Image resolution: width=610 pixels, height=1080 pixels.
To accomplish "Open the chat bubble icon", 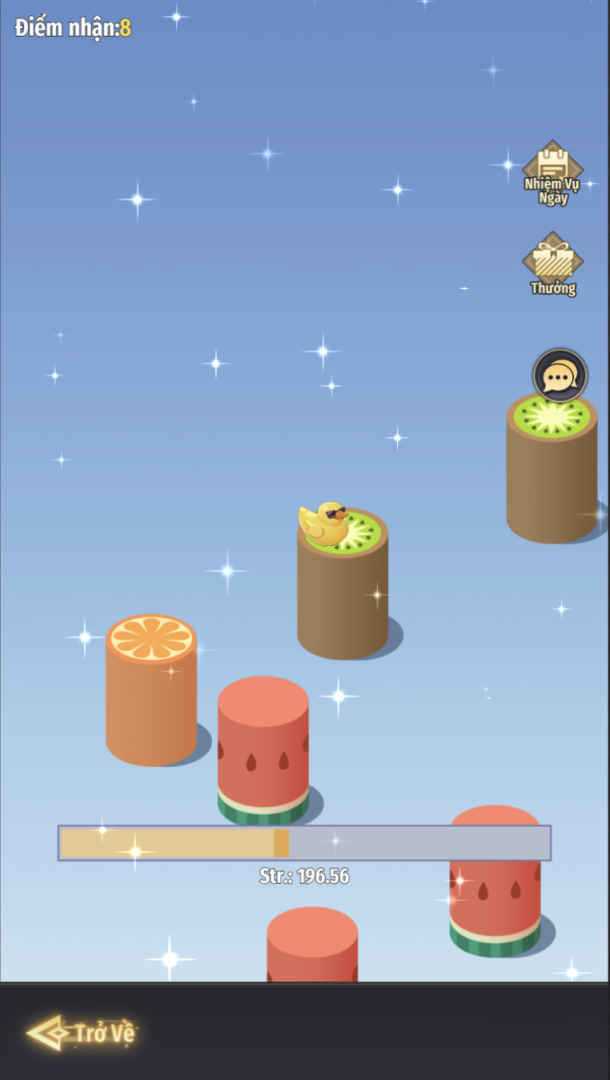I will 560,375.
